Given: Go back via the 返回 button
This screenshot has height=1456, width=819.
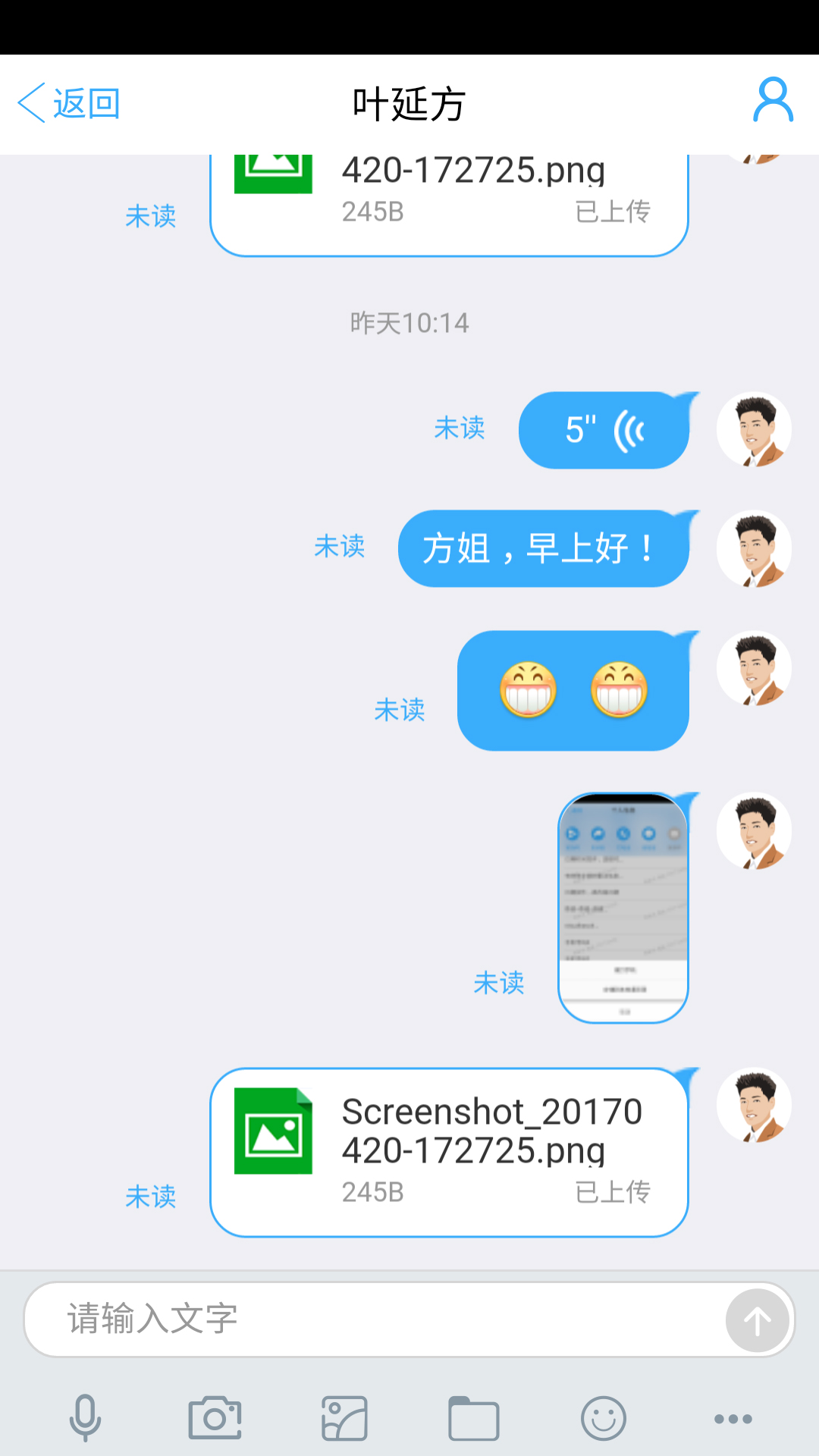Looking at the screenshot, I should click(69, 103).
